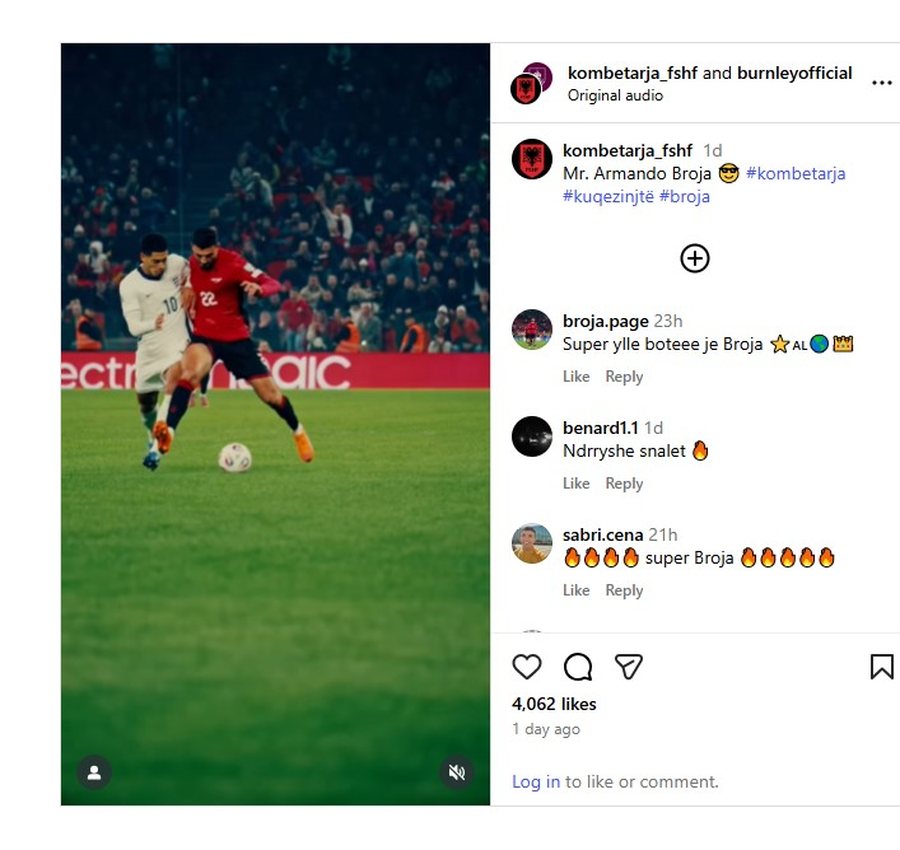Like the comment by broja.page
900x850 pixels.
pos(576,377)
